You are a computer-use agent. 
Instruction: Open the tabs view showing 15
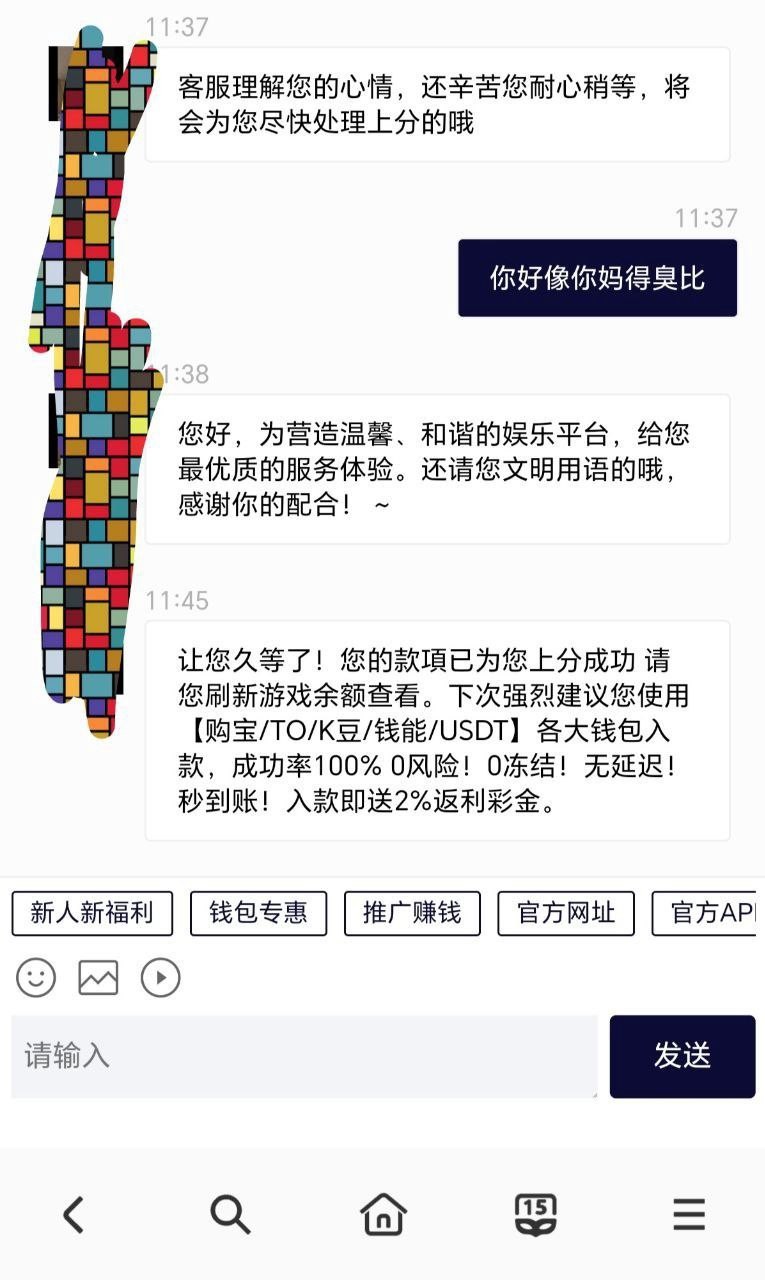coord(536,1215)
